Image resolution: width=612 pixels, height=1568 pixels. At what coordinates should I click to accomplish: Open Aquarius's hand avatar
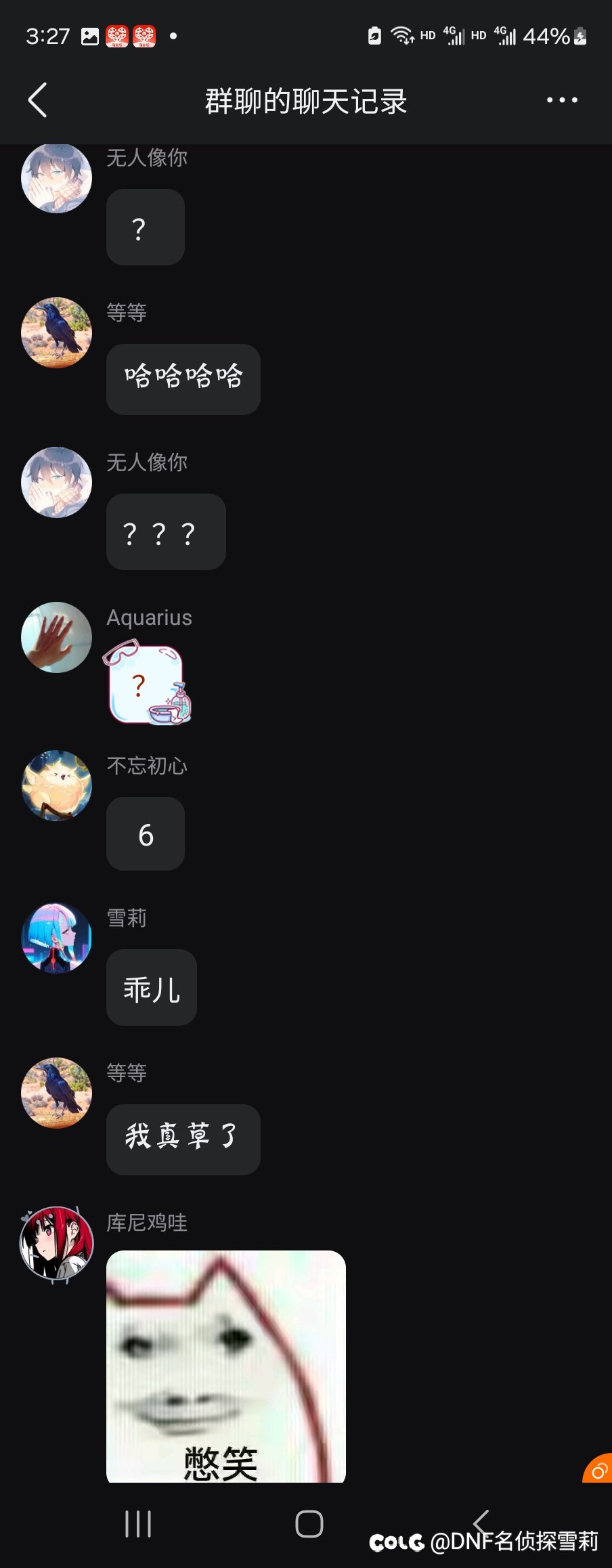click(57, 637)
